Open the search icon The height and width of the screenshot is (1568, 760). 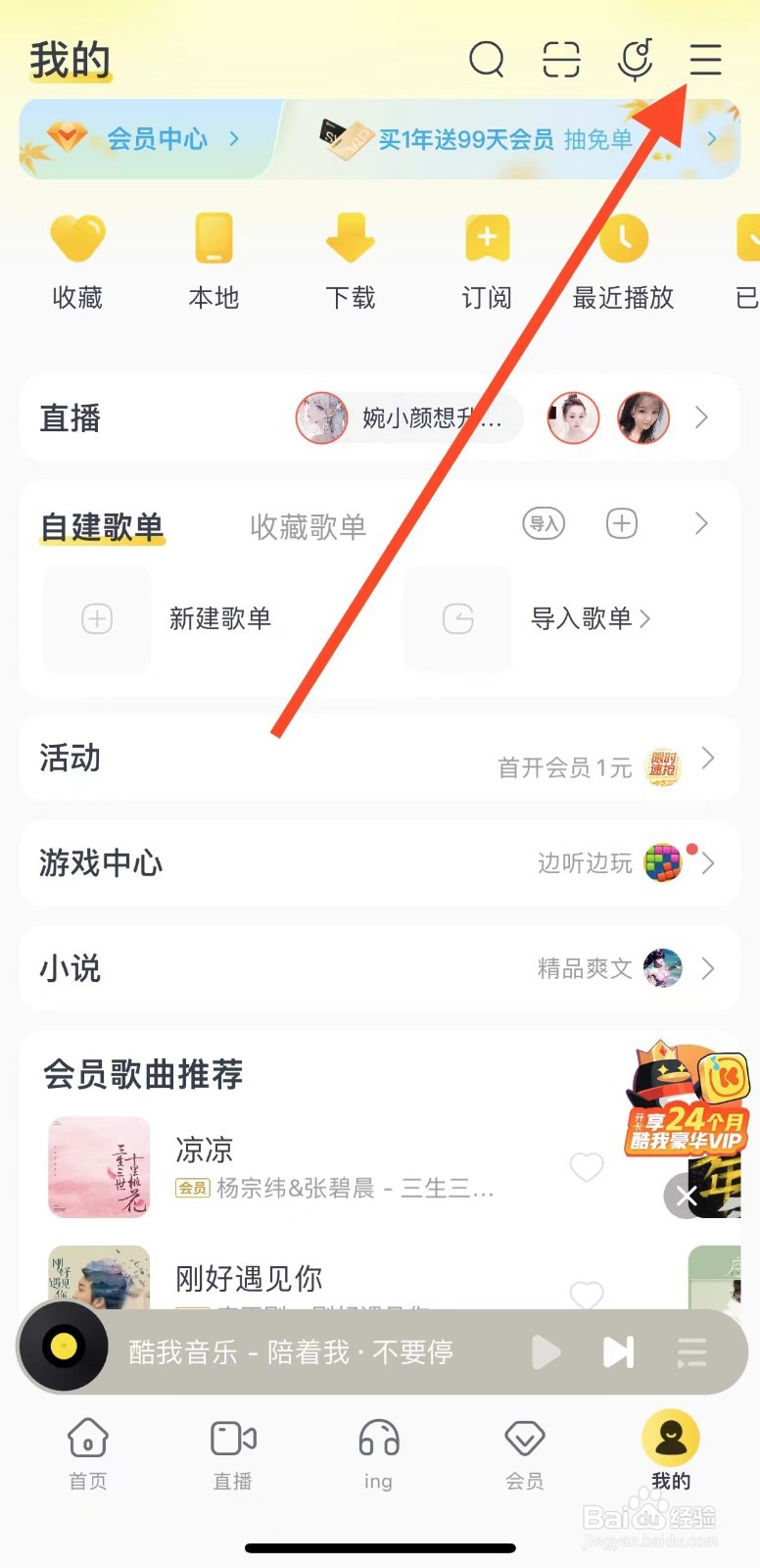coord(487,60)
